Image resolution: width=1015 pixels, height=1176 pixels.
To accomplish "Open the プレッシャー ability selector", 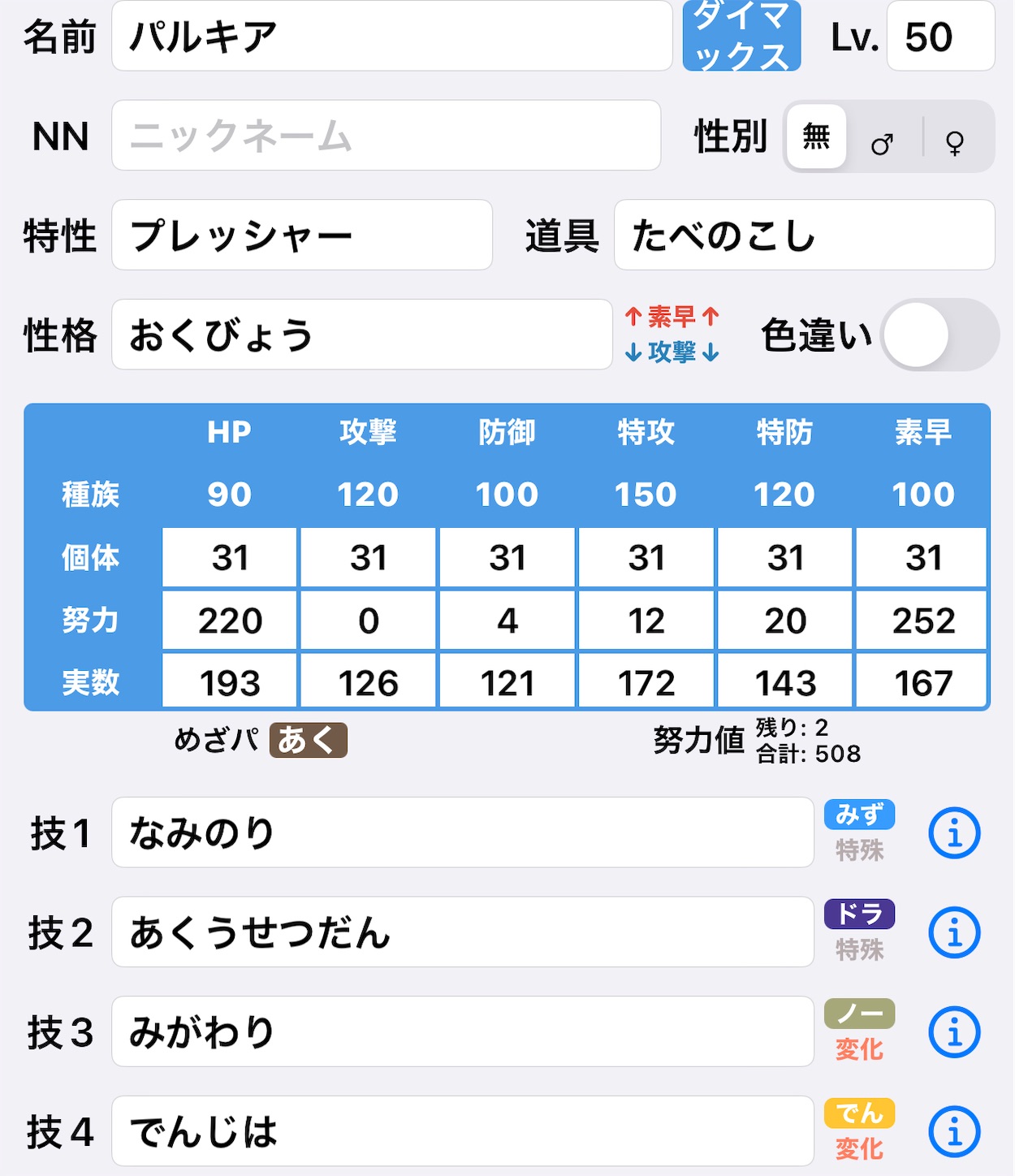I will 301,235.
